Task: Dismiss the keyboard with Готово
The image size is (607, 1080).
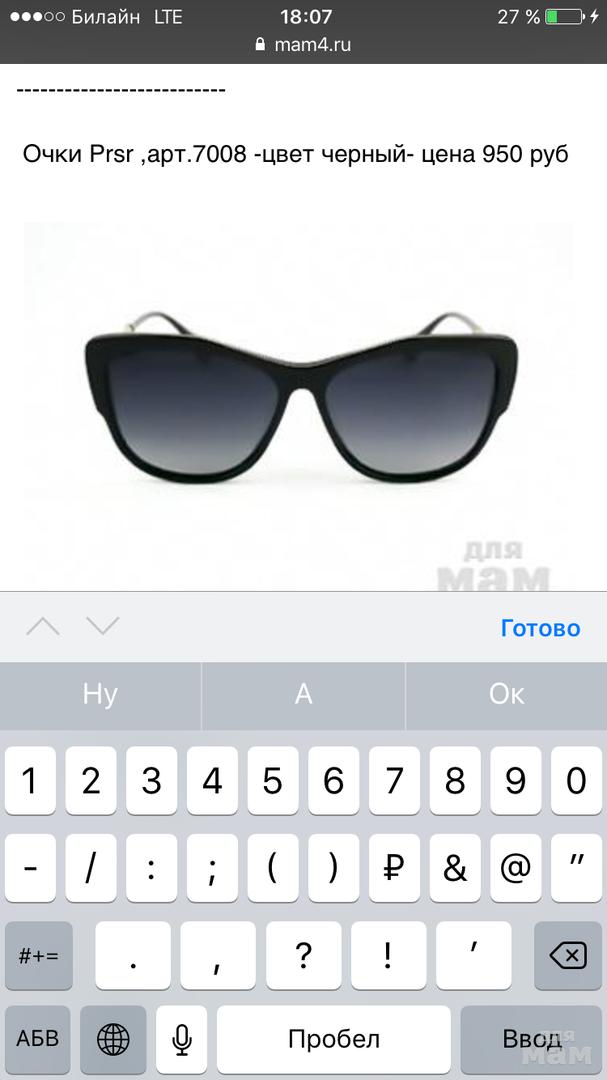Action: point(540,628)
